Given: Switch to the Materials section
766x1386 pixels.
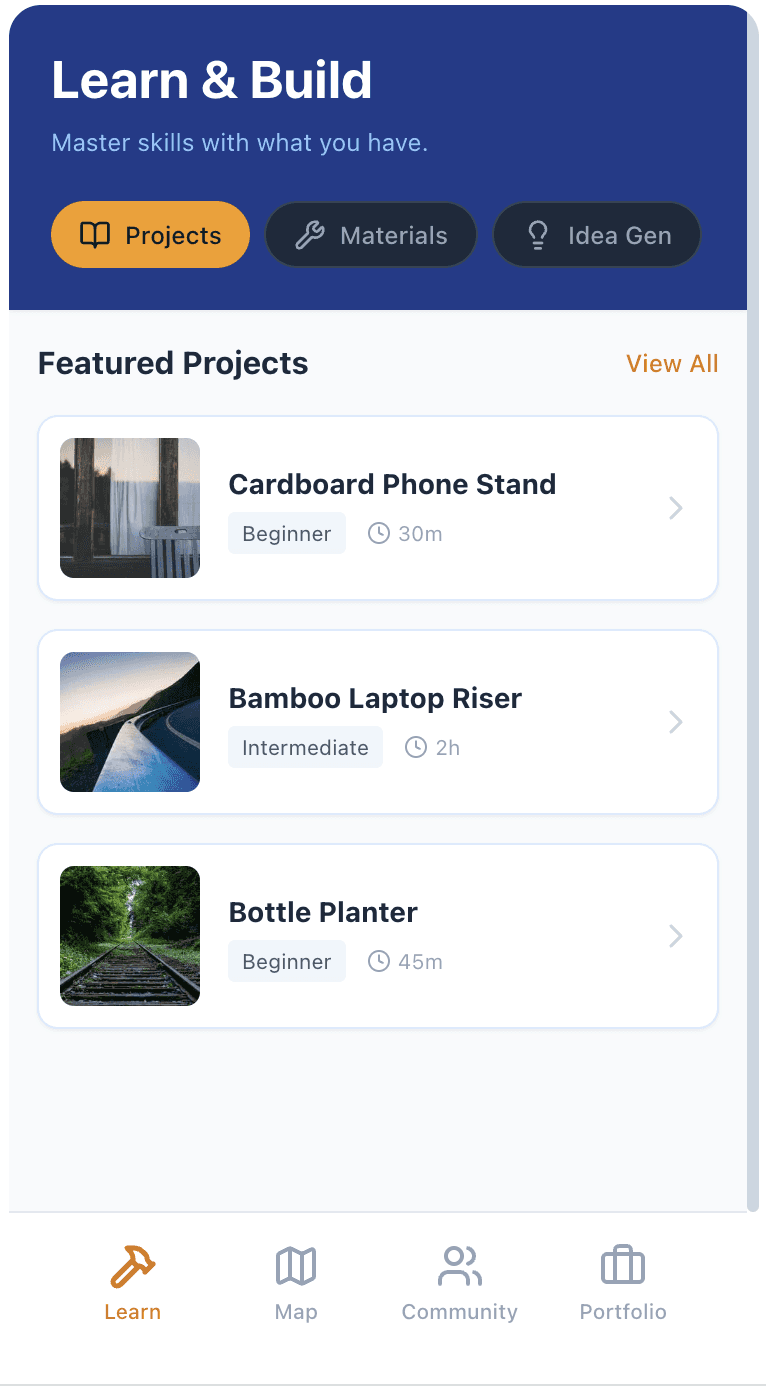Looking at the screenshot, I should [x=370, y=235].
